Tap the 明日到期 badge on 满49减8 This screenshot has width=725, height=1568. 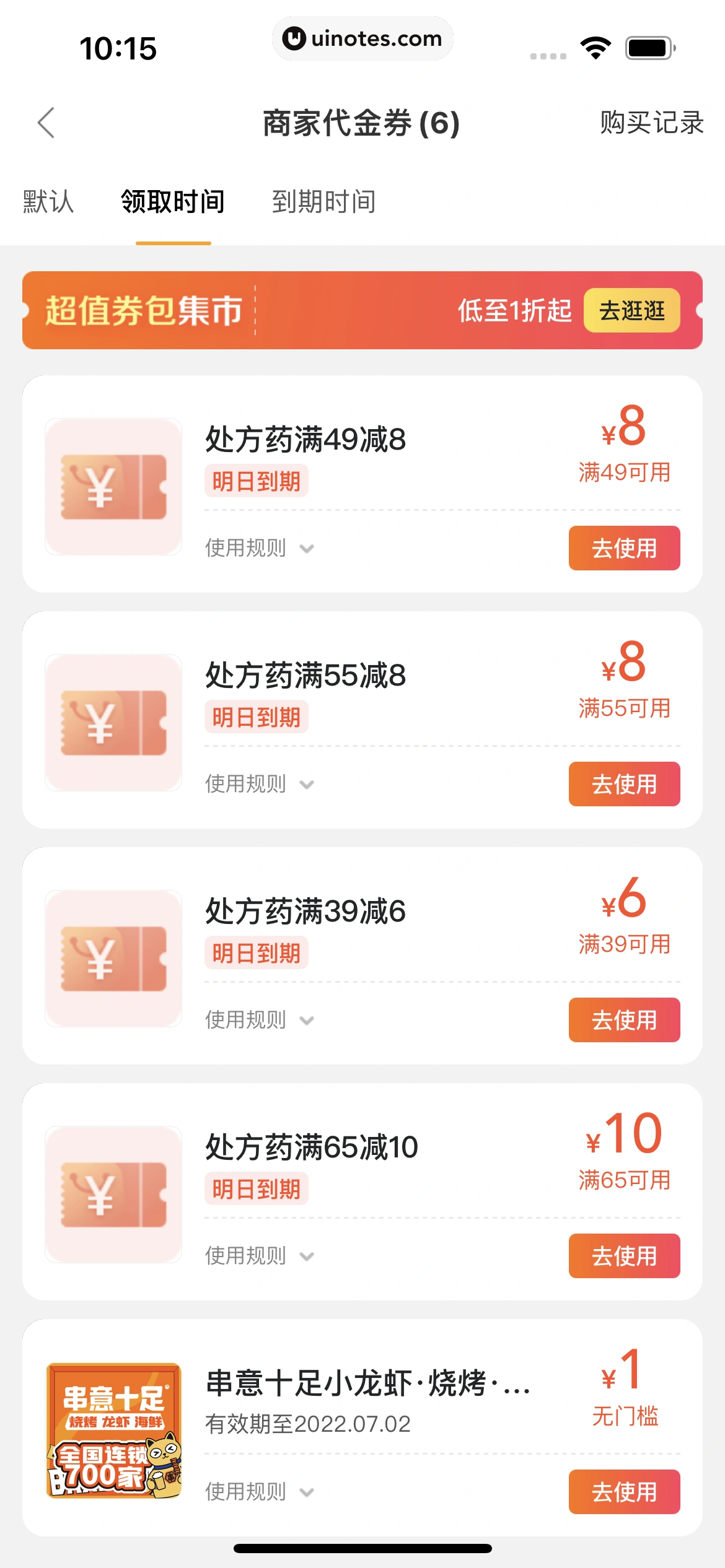255,481
